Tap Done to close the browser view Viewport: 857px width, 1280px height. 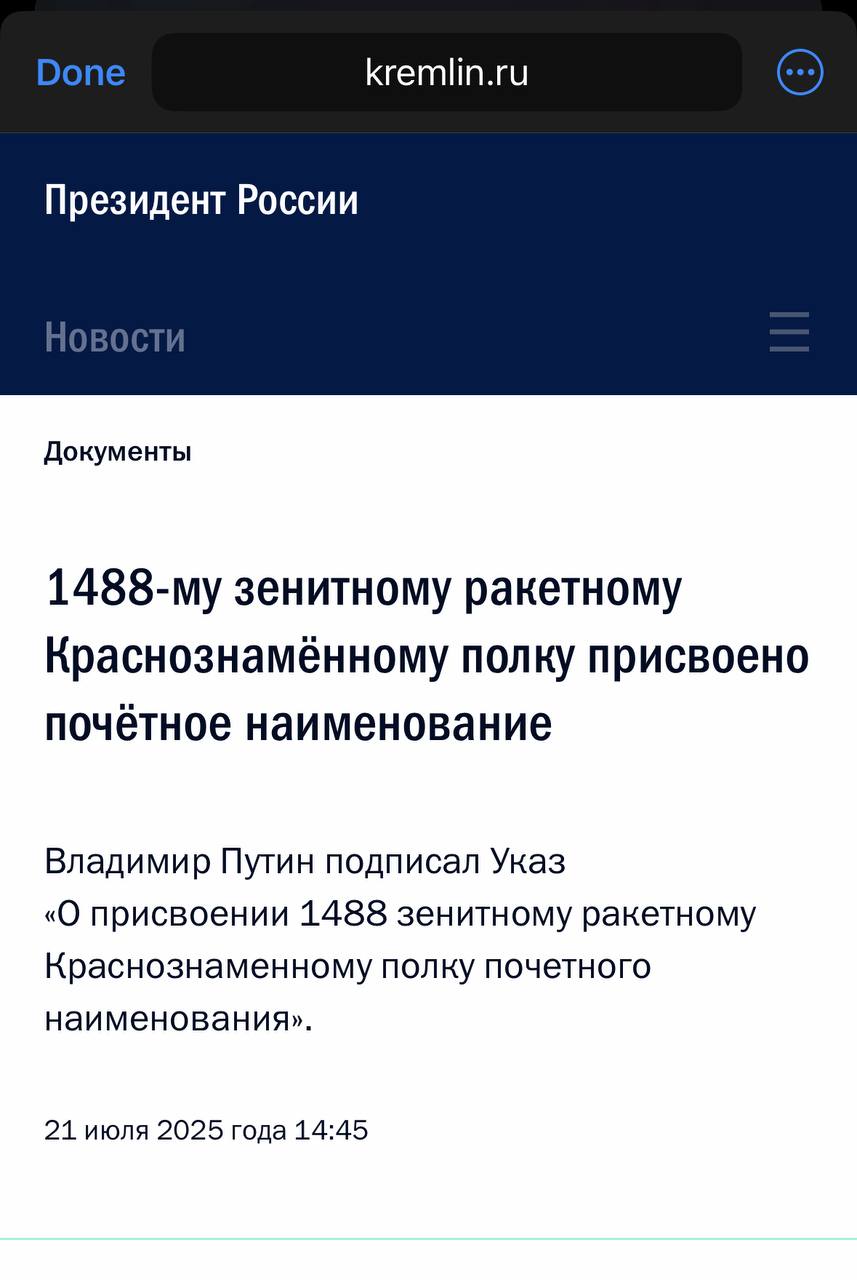(81, 73)
